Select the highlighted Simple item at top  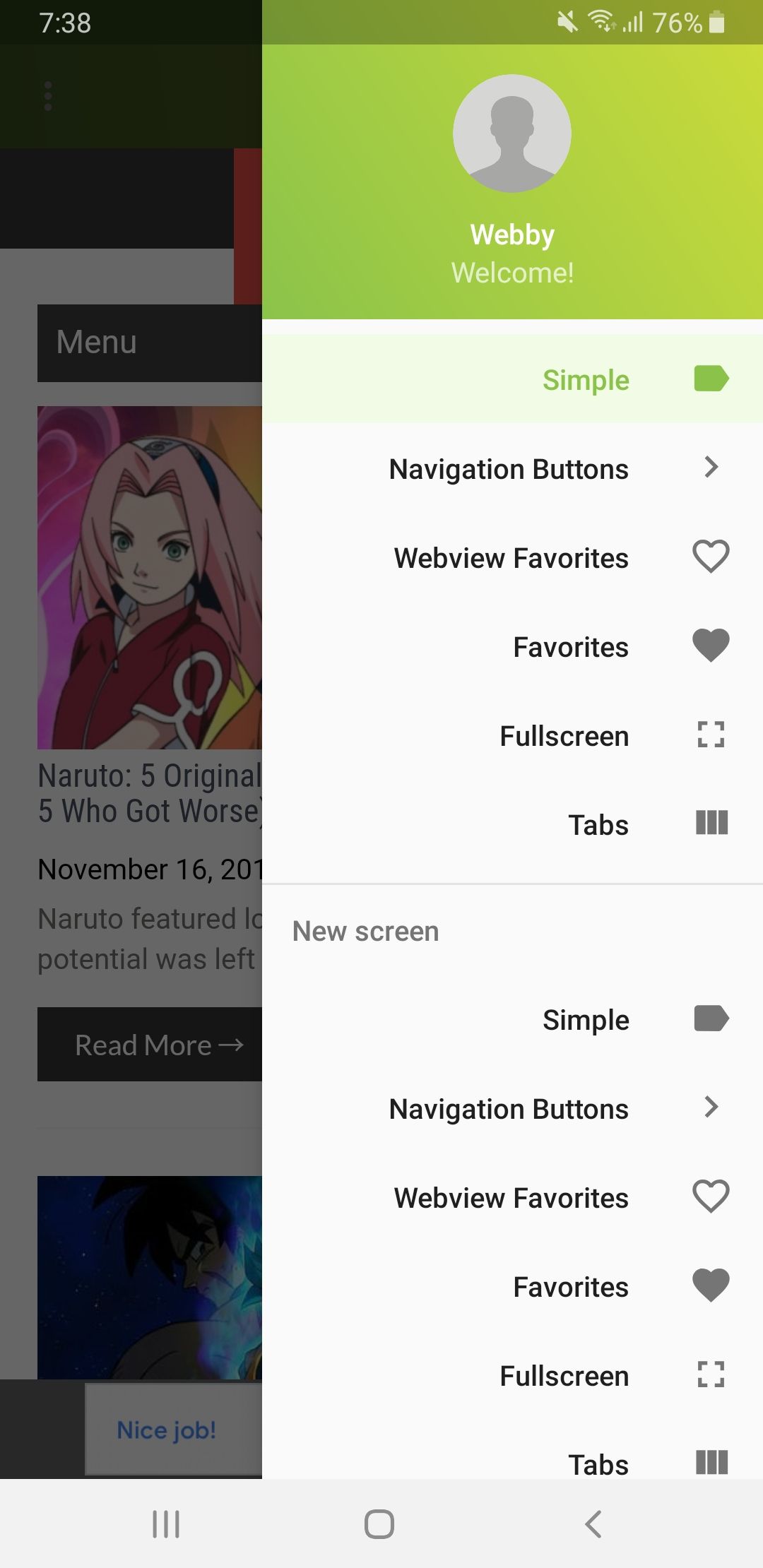tap(512, 379)
